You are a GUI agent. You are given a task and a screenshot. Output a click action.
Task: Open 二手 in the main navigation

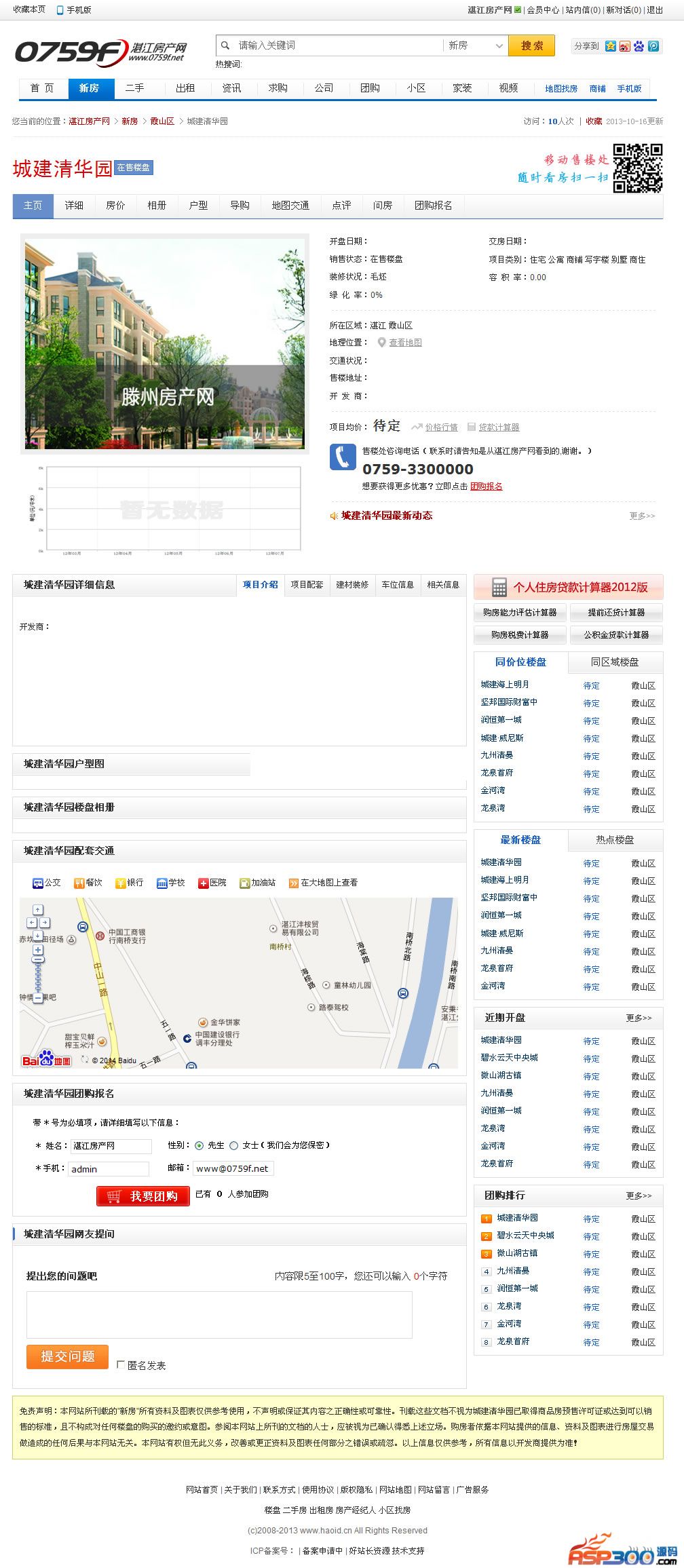point(134,88)
